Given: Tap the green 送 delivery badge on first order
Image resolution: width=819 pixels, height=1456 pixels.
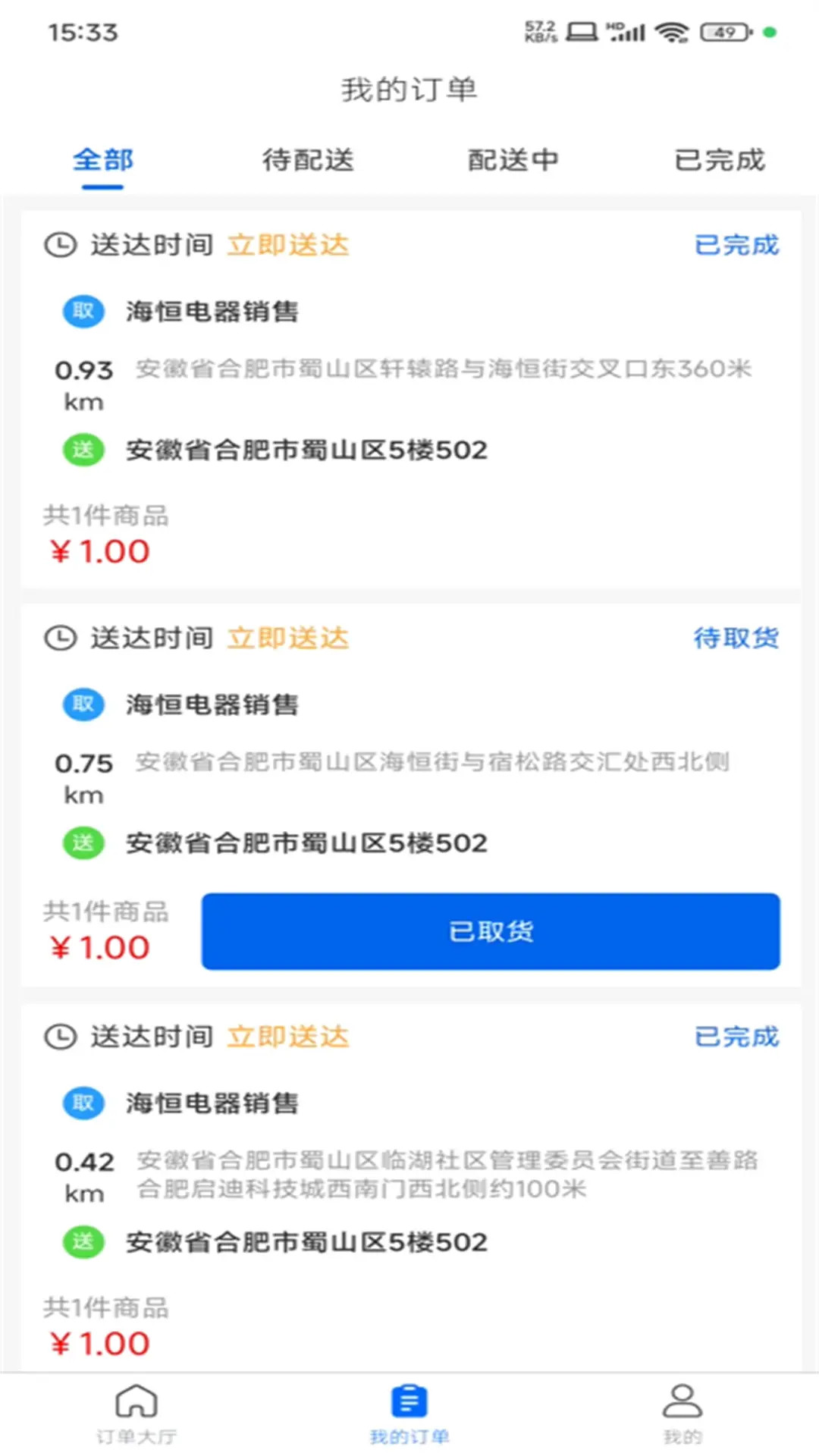Looking at the screenshot, I should (82, 449).
